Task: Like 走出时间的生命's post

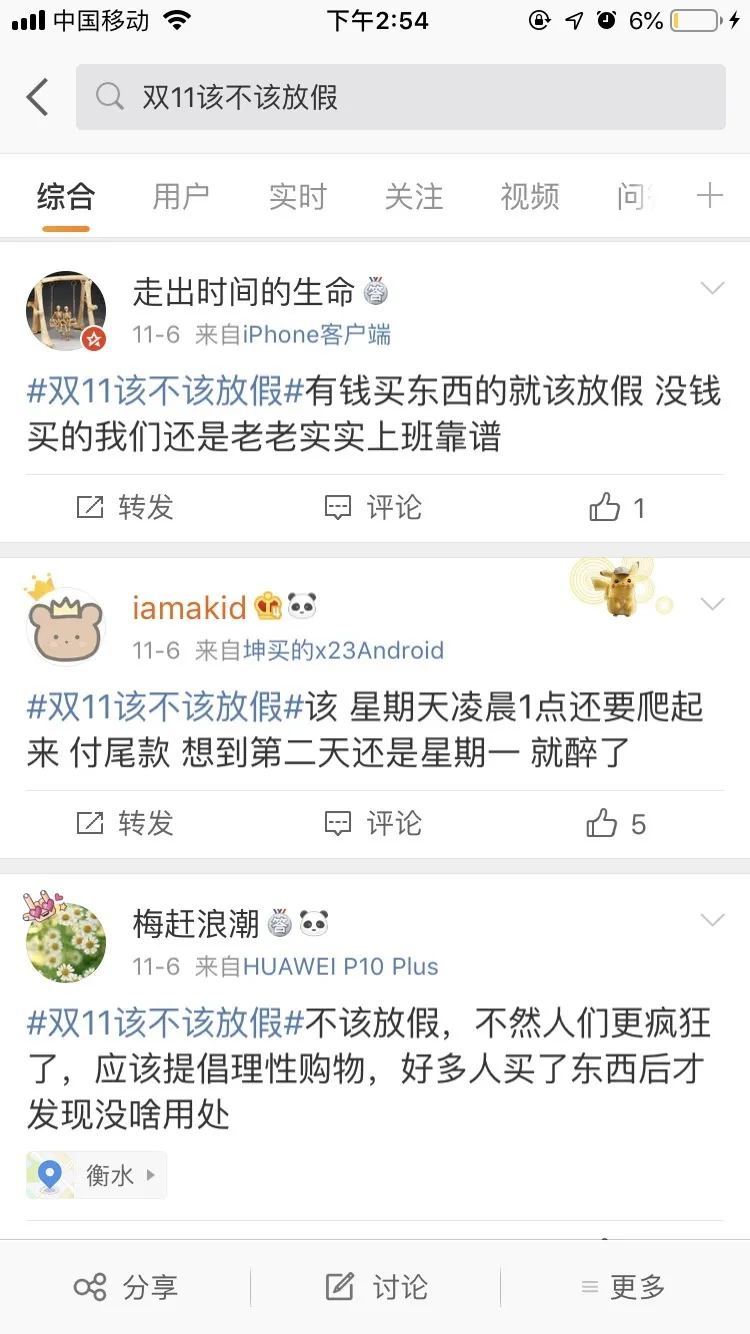Action: 617,508
